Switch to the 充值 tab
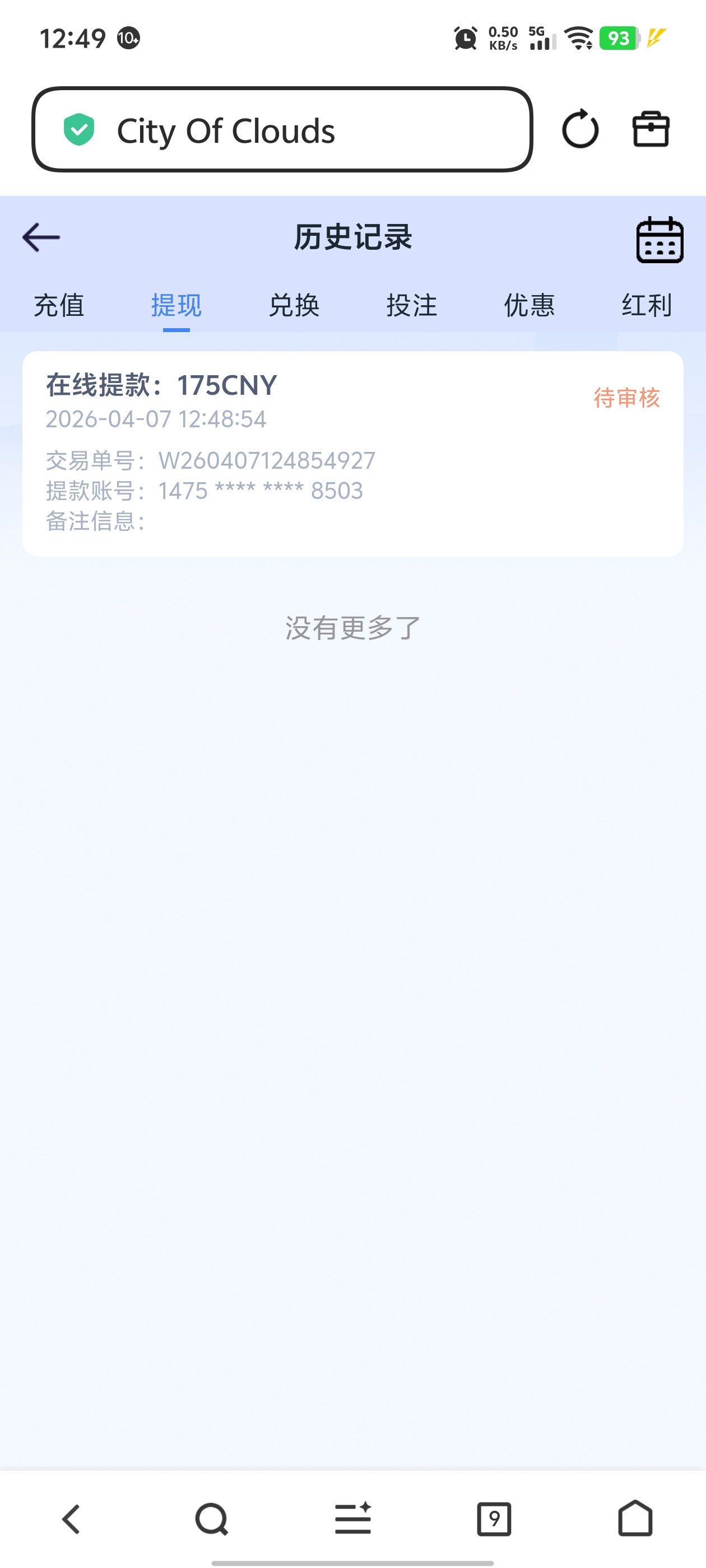 tap(59, 306)
